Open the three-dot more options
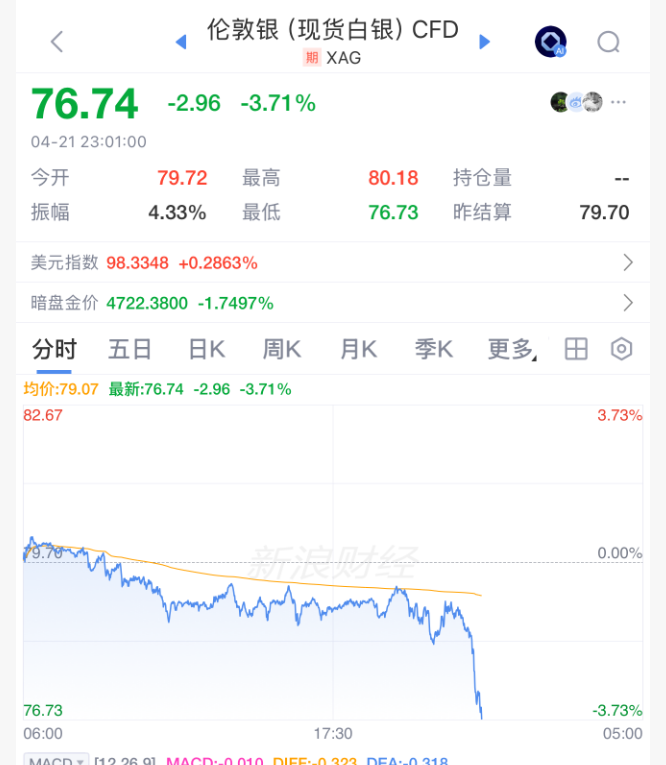 click(619, 102)
